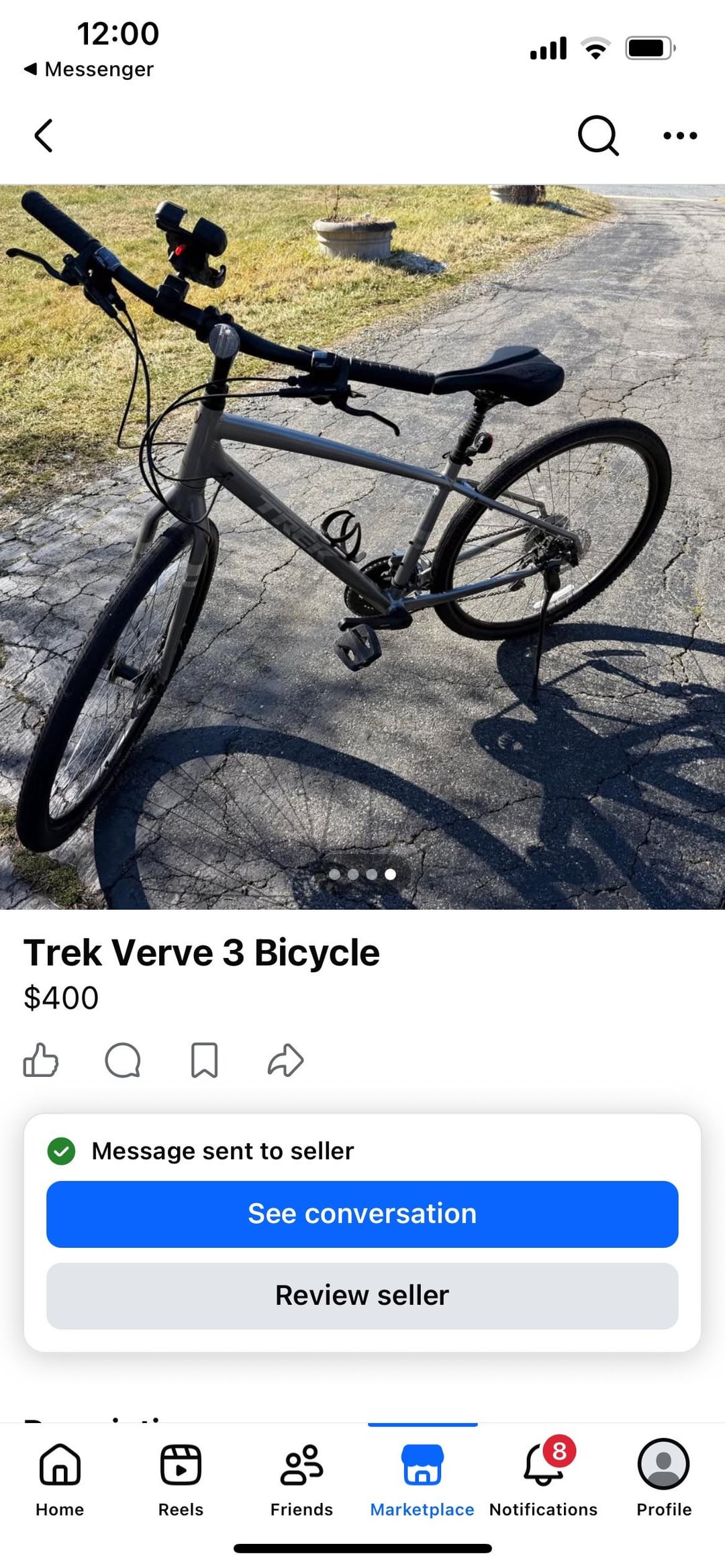Image resolution: width=725 pixels, height=1568 pixels.
Task: Tap the comment bubble icon under the price
Action: (x=123, y=1061)
